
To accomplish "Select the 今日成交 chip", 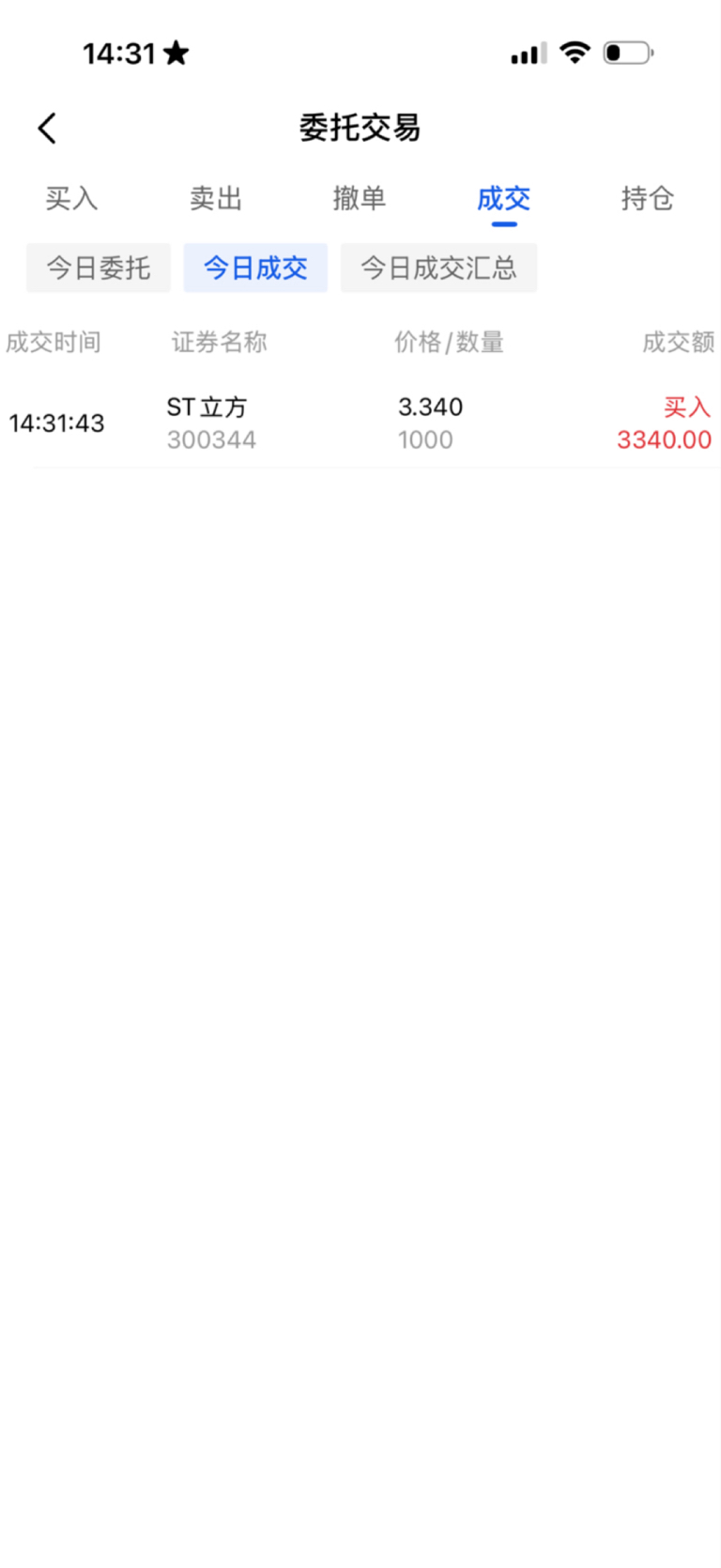I will [255, 268].
